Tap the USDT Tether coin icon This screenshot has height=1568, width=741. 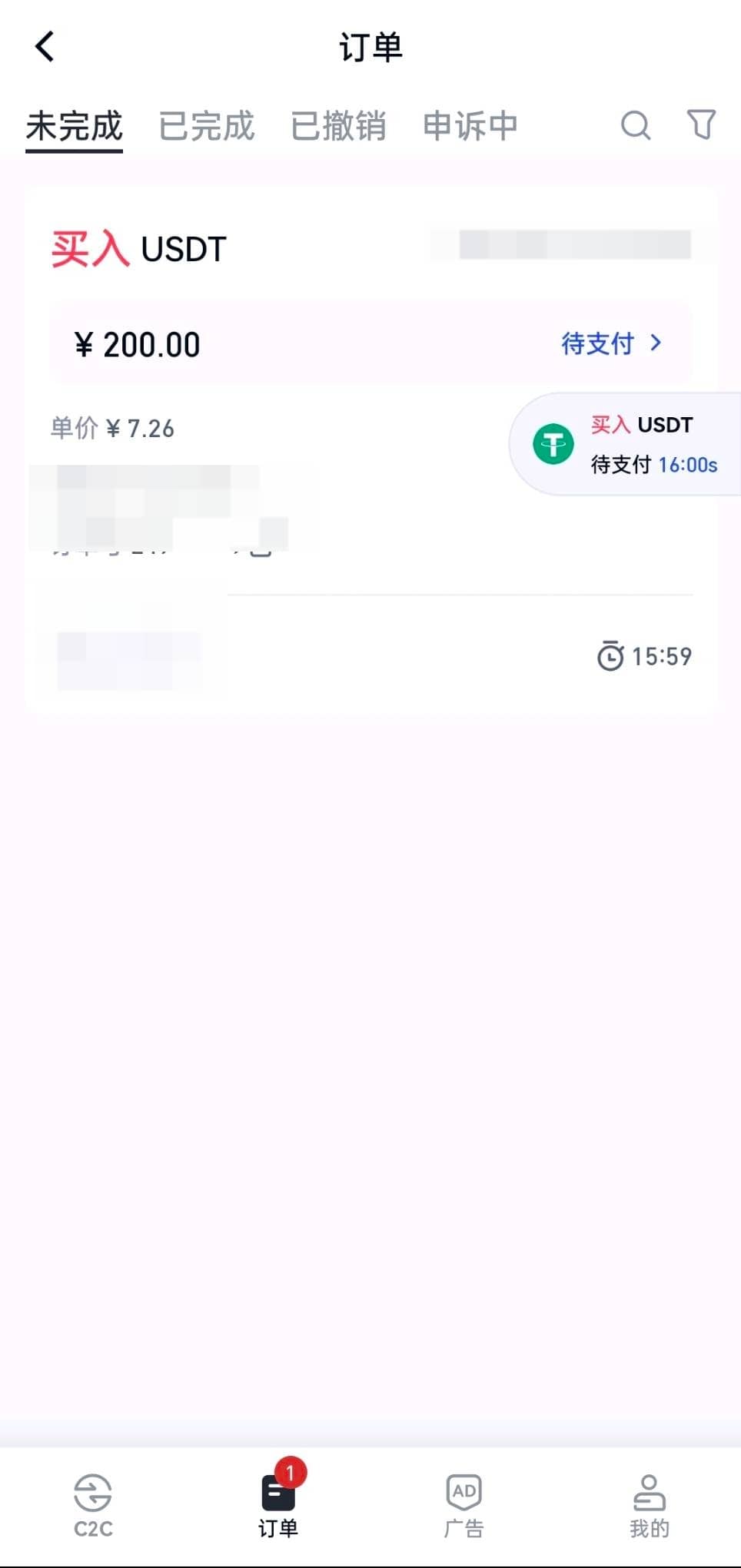coord(553,444)
